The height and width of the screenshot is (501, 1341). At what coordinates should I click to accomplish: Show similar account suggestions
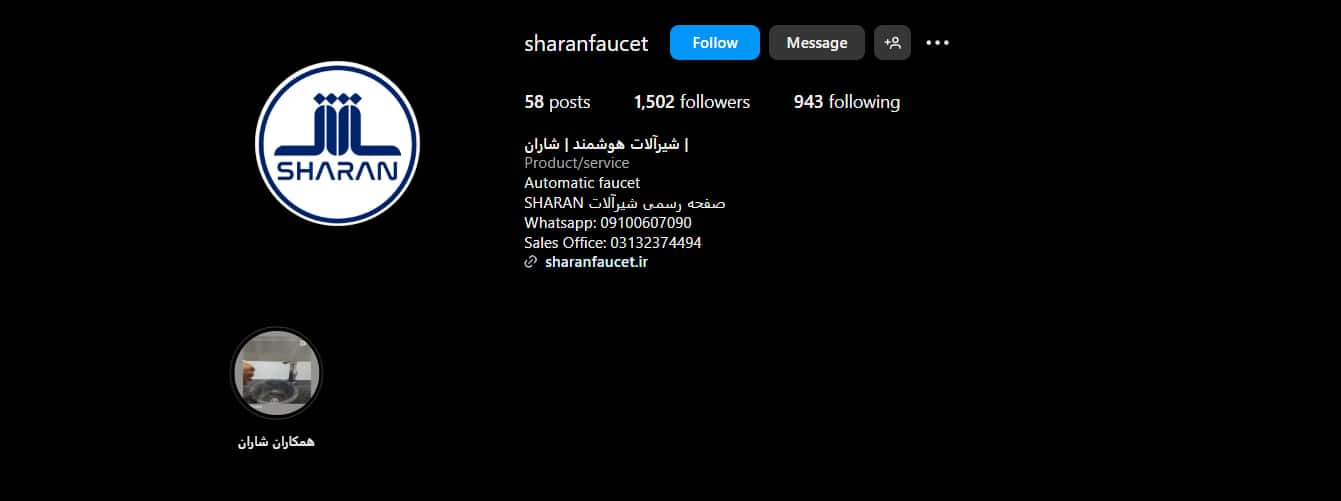[x=892, y=43]
